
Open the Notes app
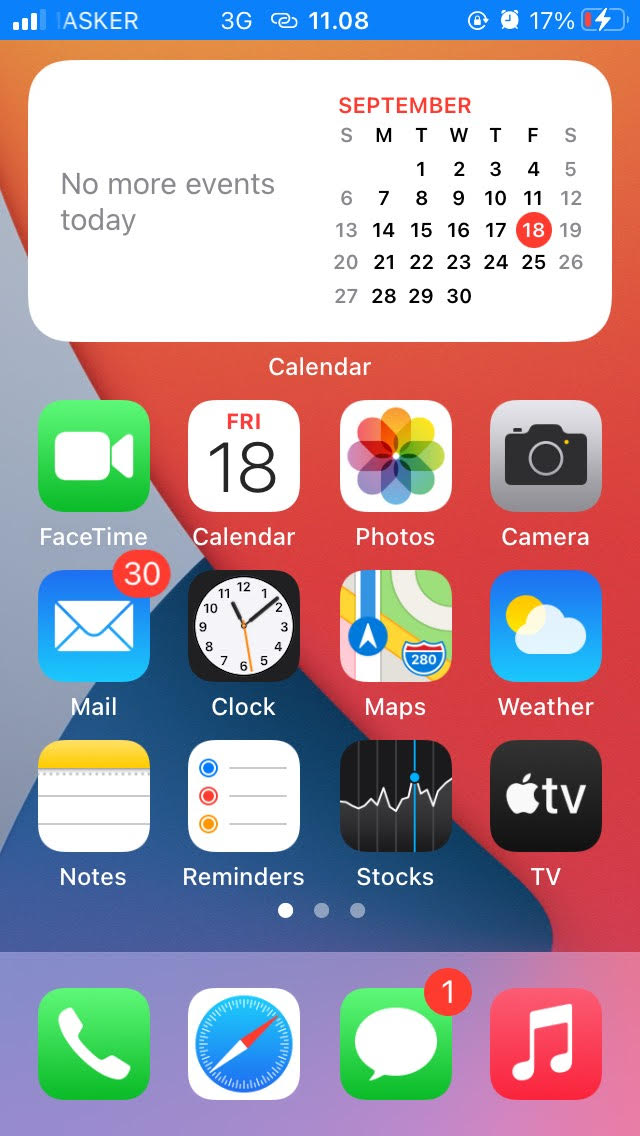click(x=94, y=797)
